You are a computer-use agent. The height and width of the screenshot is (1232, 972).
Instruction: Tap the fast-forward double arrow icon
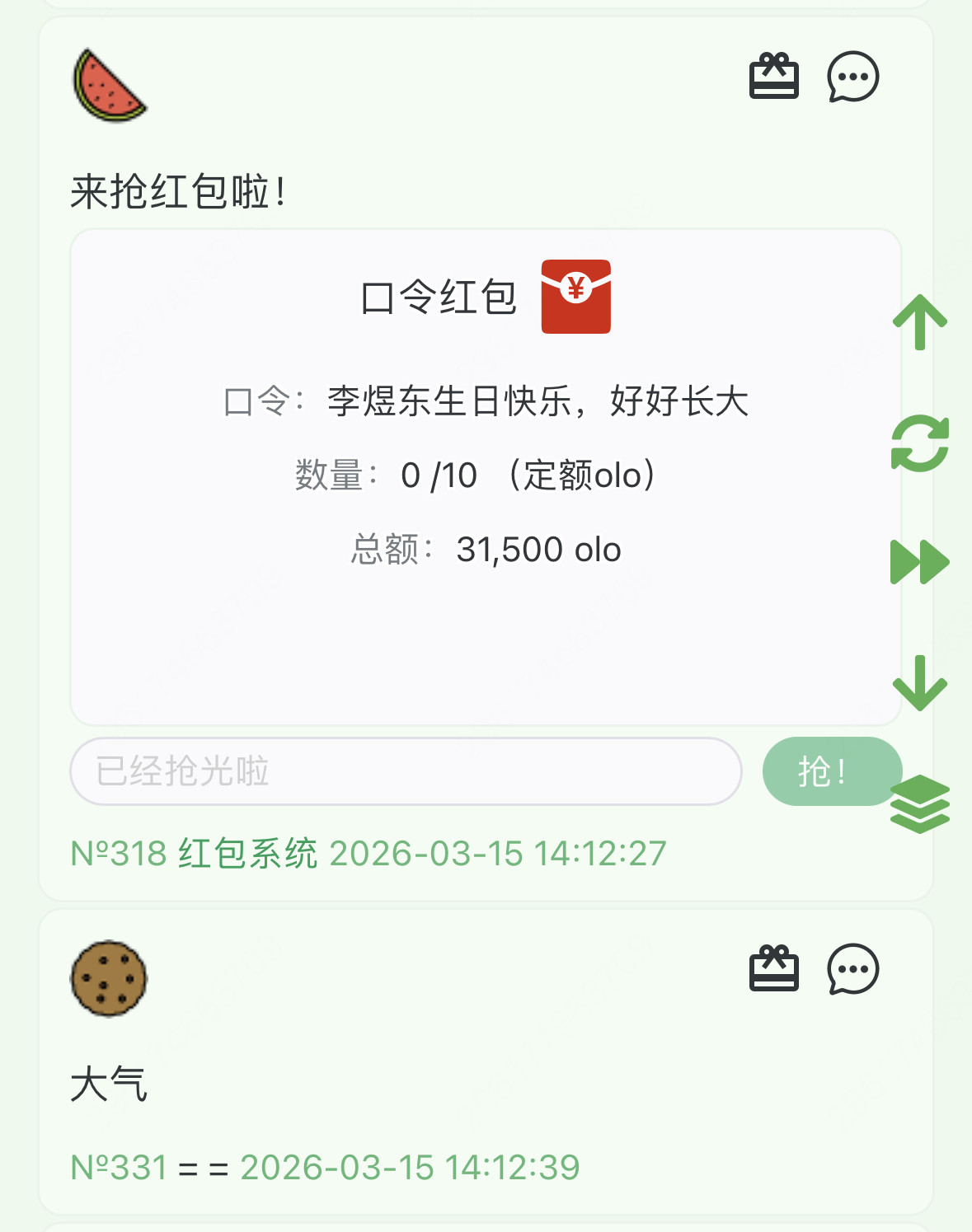pos(919,562)
